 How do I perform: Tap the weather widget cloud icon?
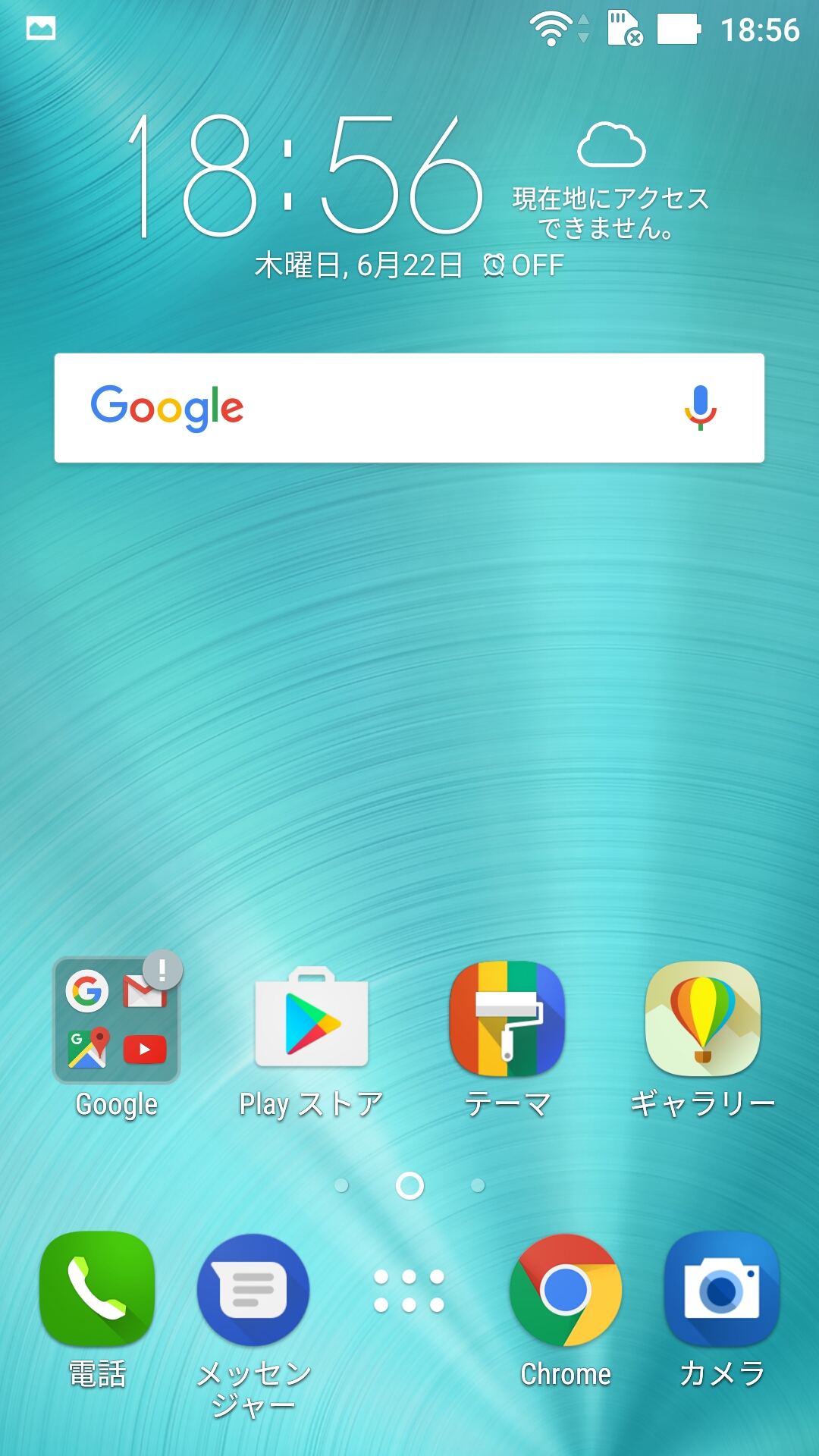pos(611,146)
